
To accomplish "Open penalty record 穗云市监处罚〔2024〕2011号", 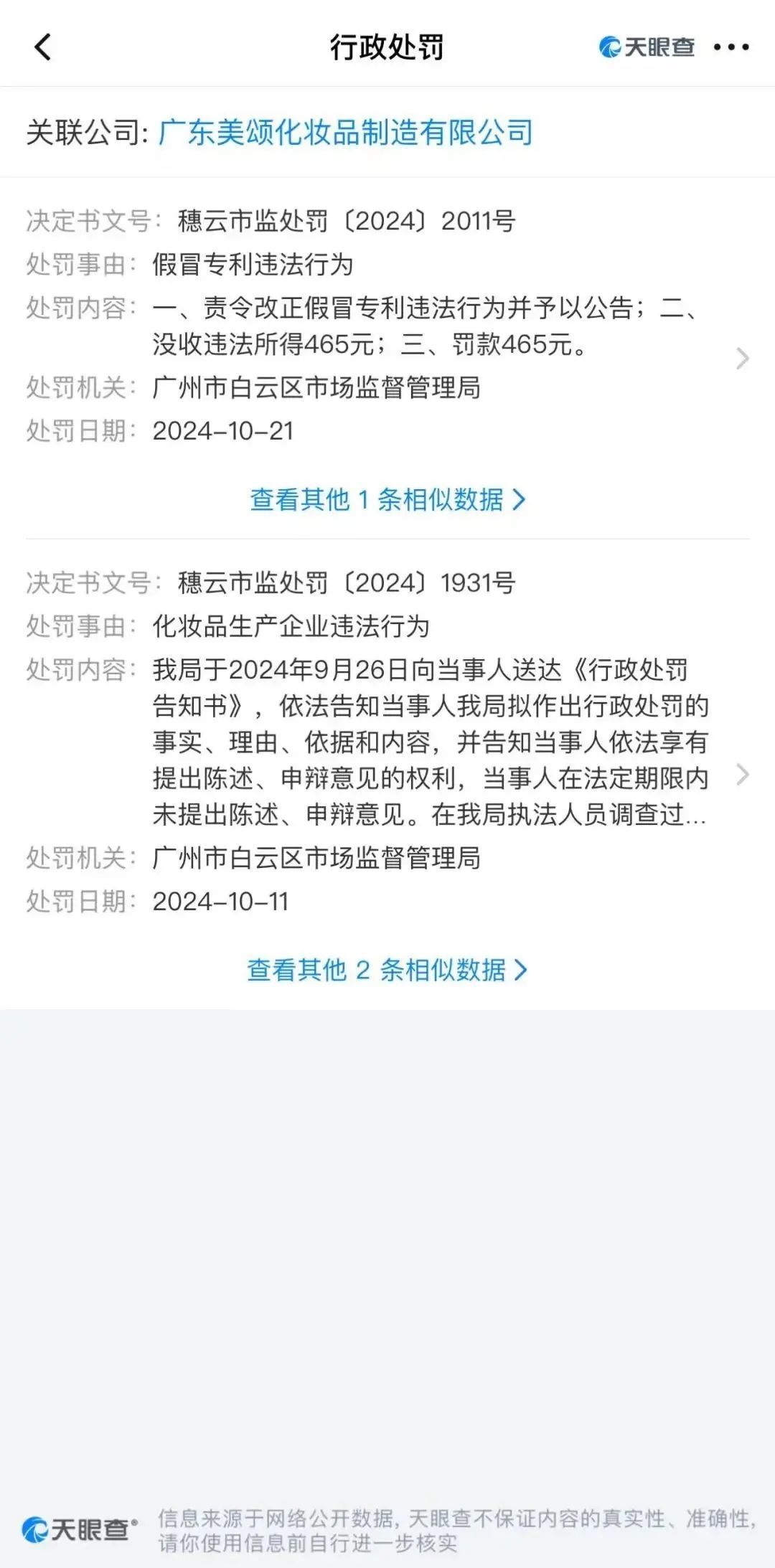I will 387,326.
